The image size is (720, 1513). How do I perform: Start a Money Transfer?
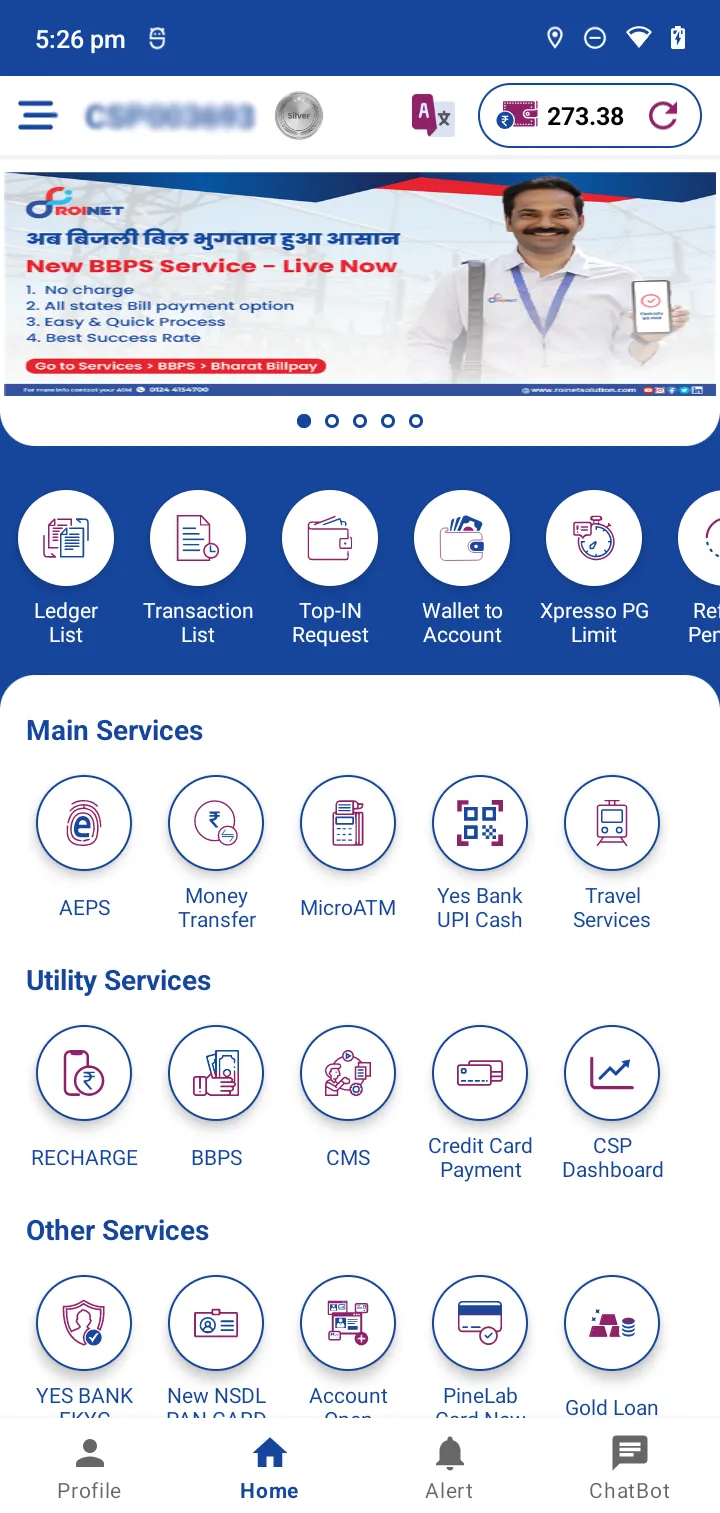pos(216,824)
